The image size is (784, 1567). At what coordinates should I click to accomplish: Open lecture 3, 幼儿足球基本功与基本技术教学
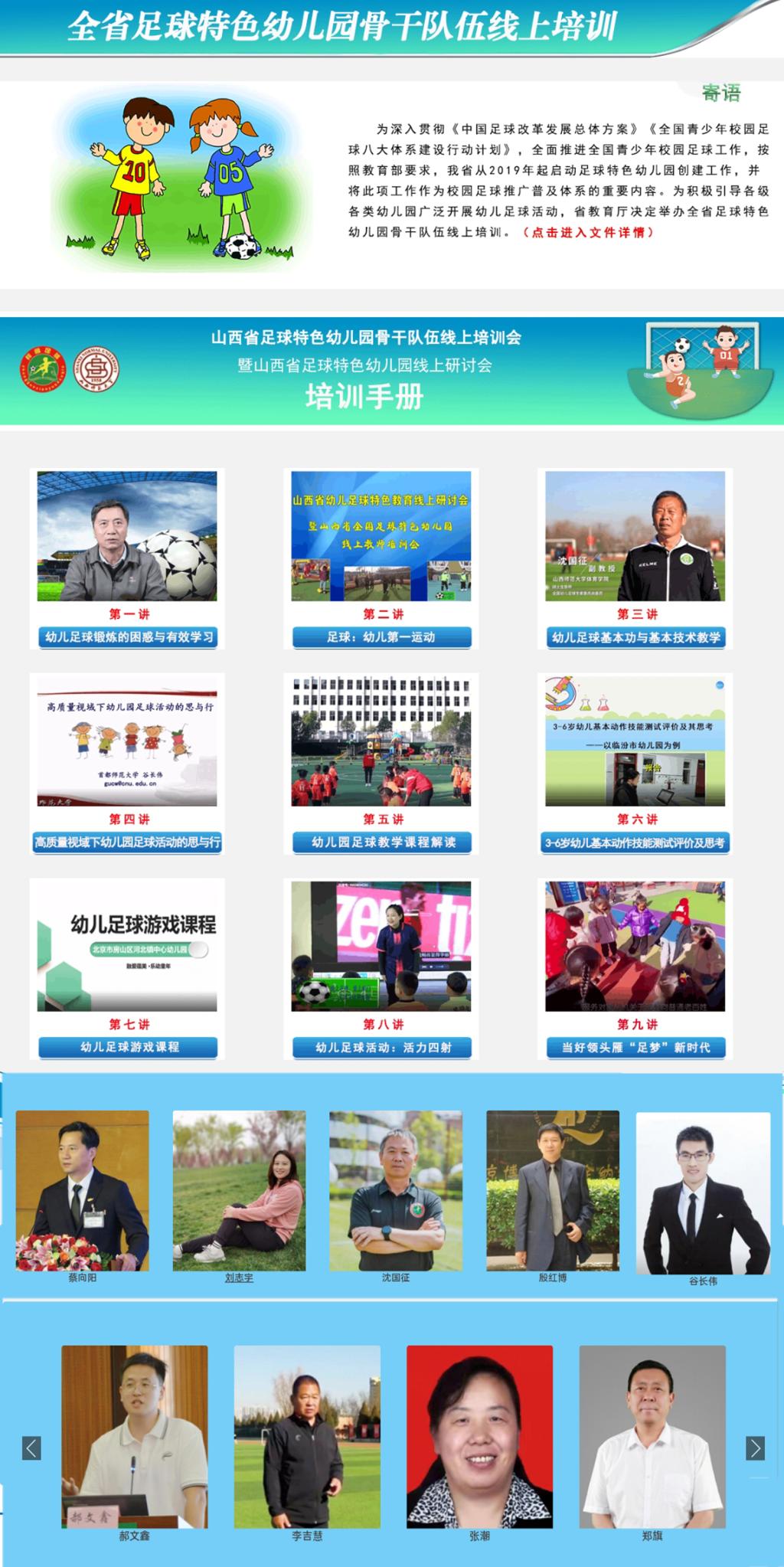click(x=635, y=636)
